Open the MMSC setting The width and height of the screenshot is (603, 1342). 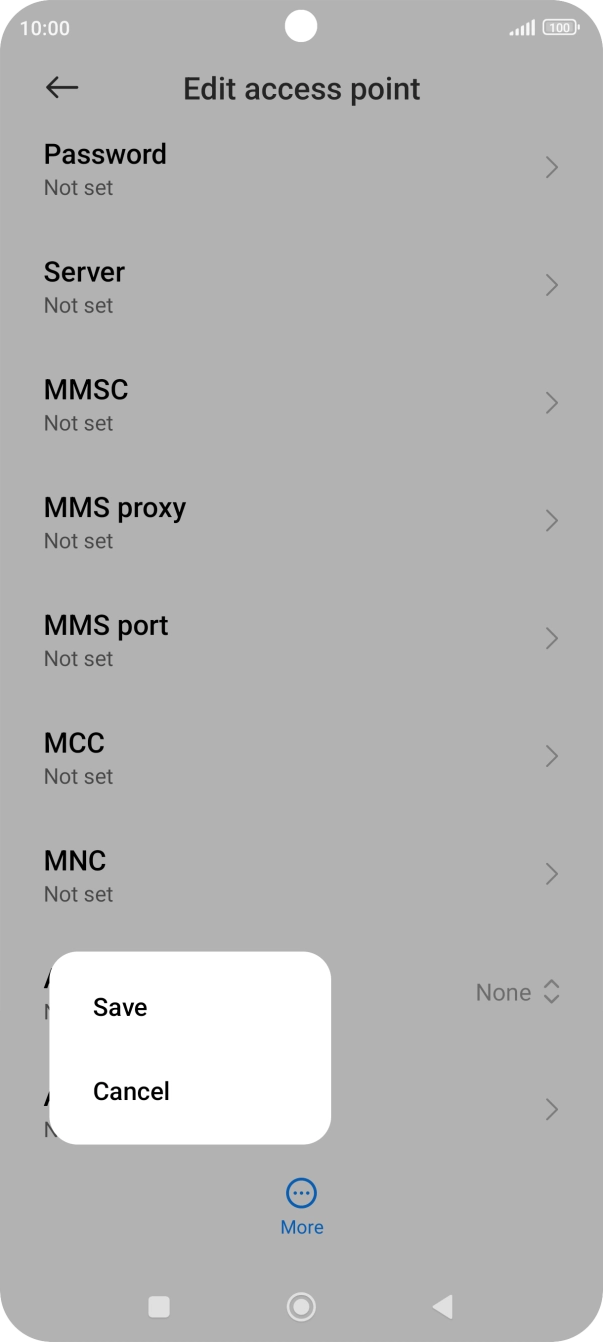click(x=300, y=403)
